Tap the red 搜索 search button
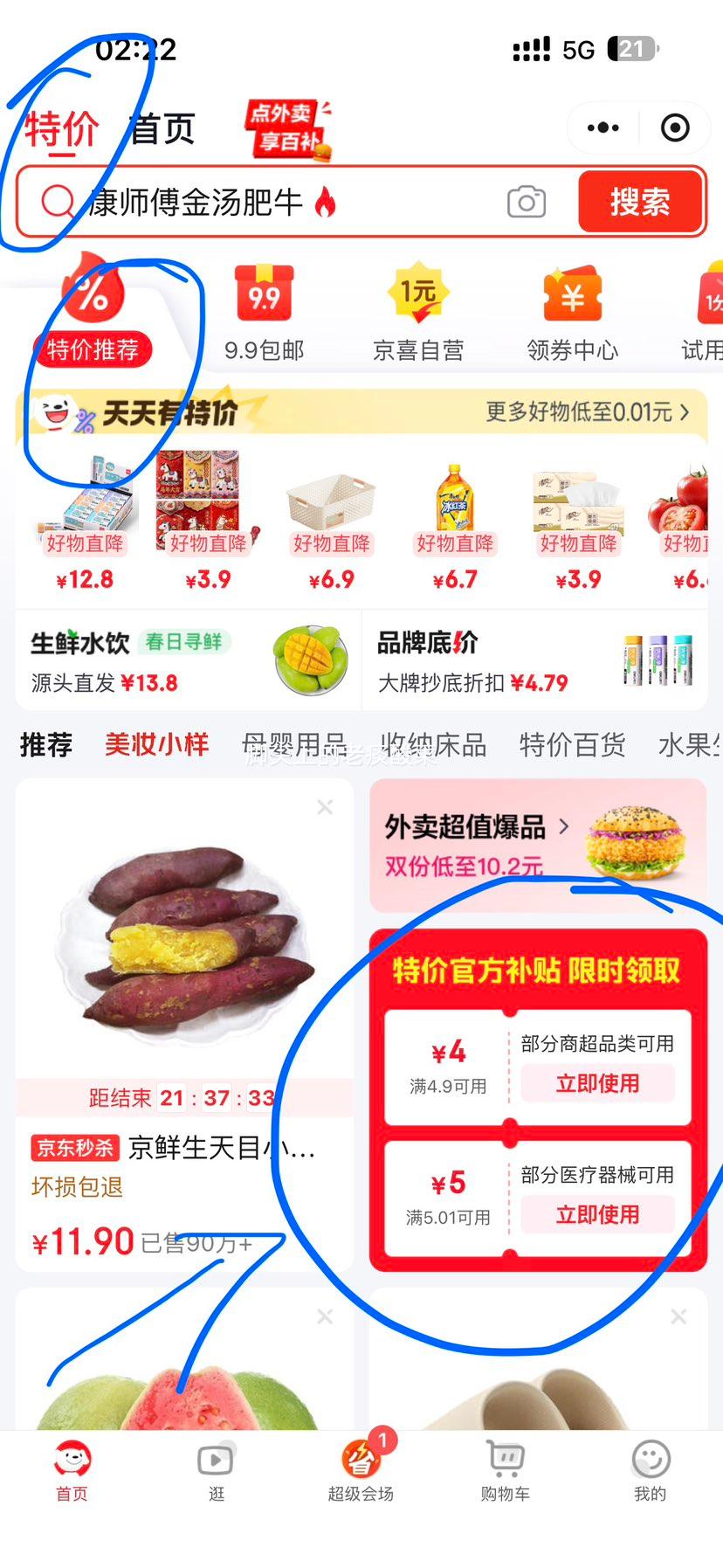Viewport: 723px width, 1568px height. (x=642, y=202)
